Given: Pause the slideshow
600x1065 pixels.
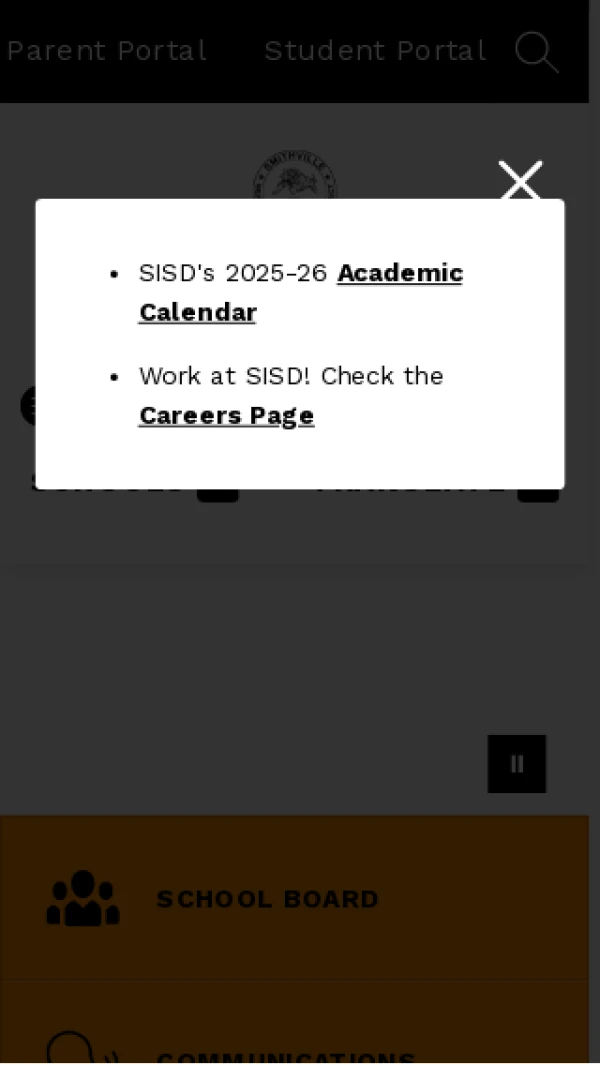Looking at the screenshot, I should tap(516, 764).
